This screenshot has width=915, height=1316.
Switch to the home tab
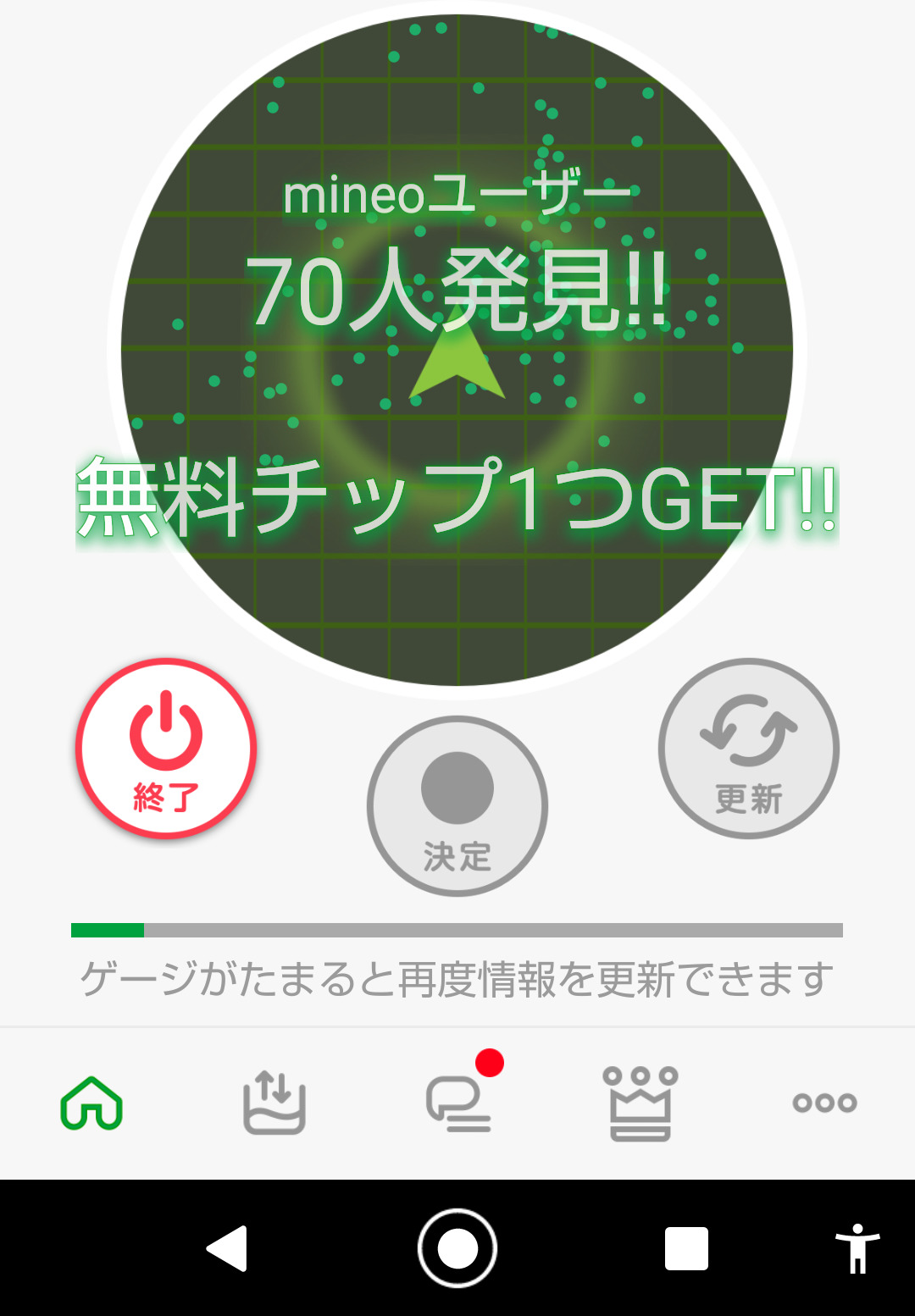91,1103
